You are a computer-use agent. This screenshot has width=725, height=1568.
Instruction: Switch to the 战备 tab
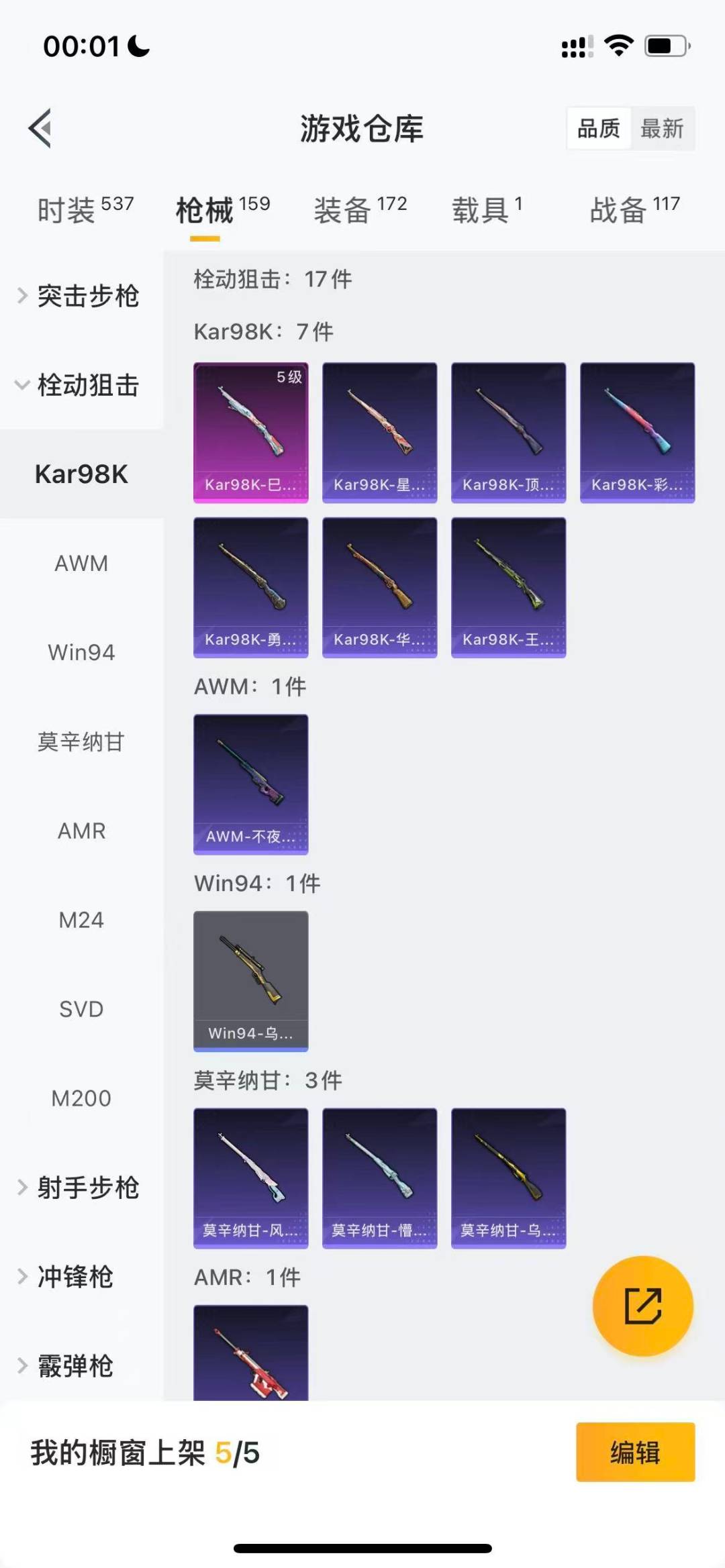pyautogui.click(x=634, y=210)
